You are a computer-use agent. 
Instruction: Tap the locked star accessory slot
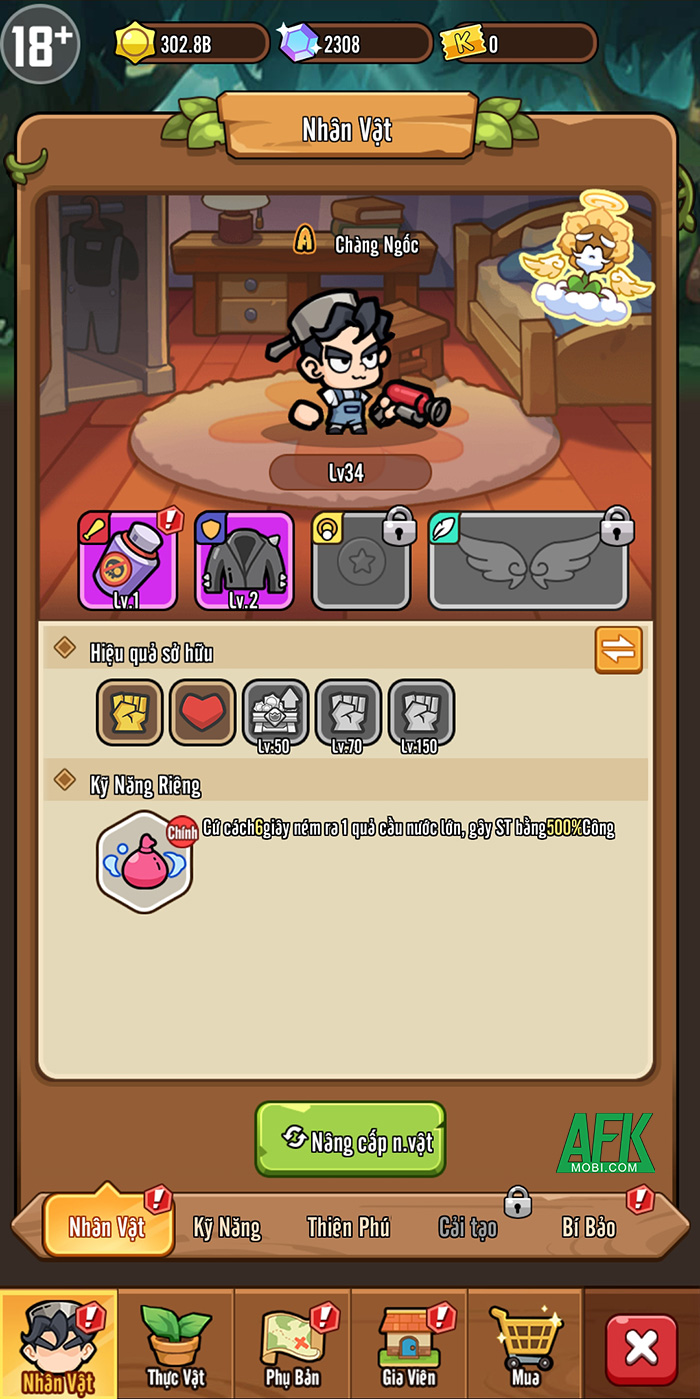pos(361,561)
